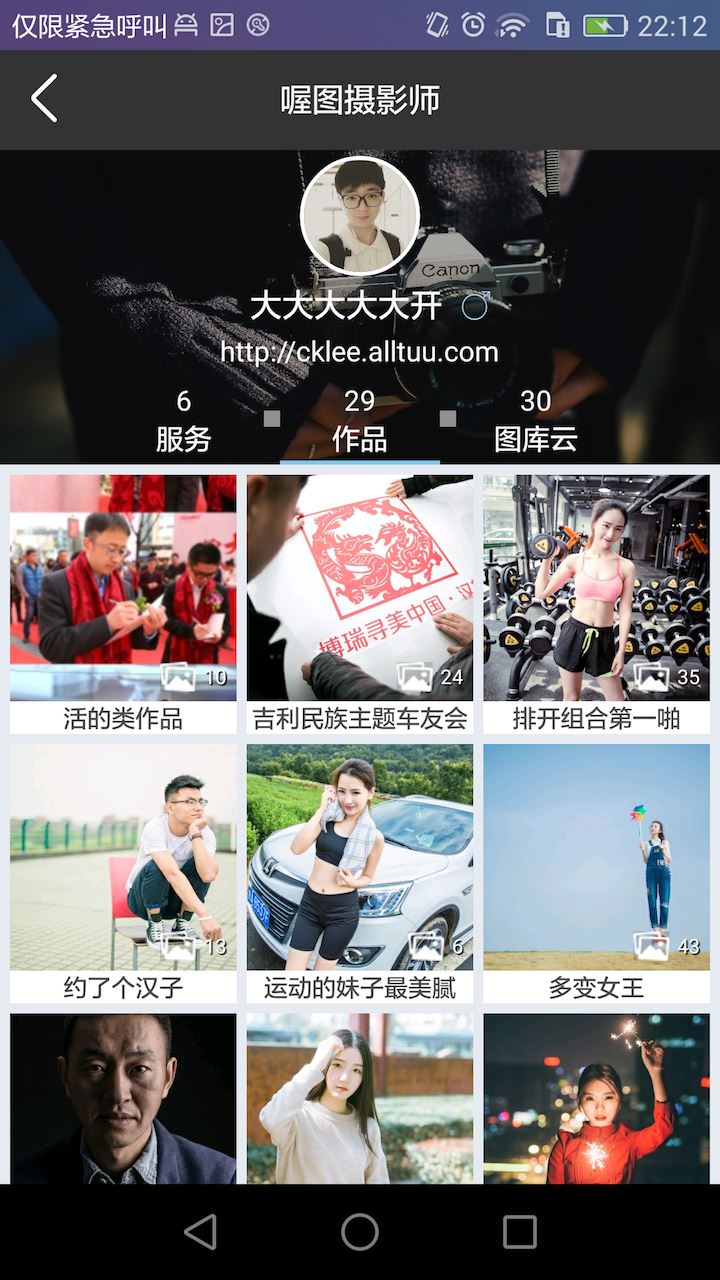Viewport: 720px width, 1280px height.
Task: Open the photographer's profile avatar
Action: 360,216
